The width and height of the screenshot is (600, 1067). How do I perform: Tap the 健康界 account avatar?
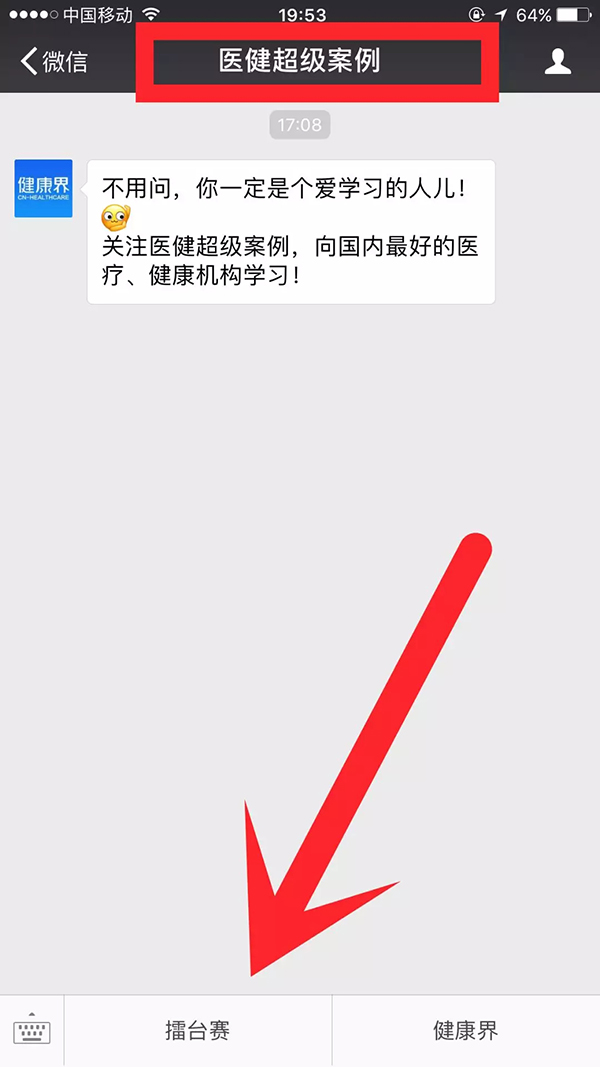pyautogui.click(x=43, y=189)
